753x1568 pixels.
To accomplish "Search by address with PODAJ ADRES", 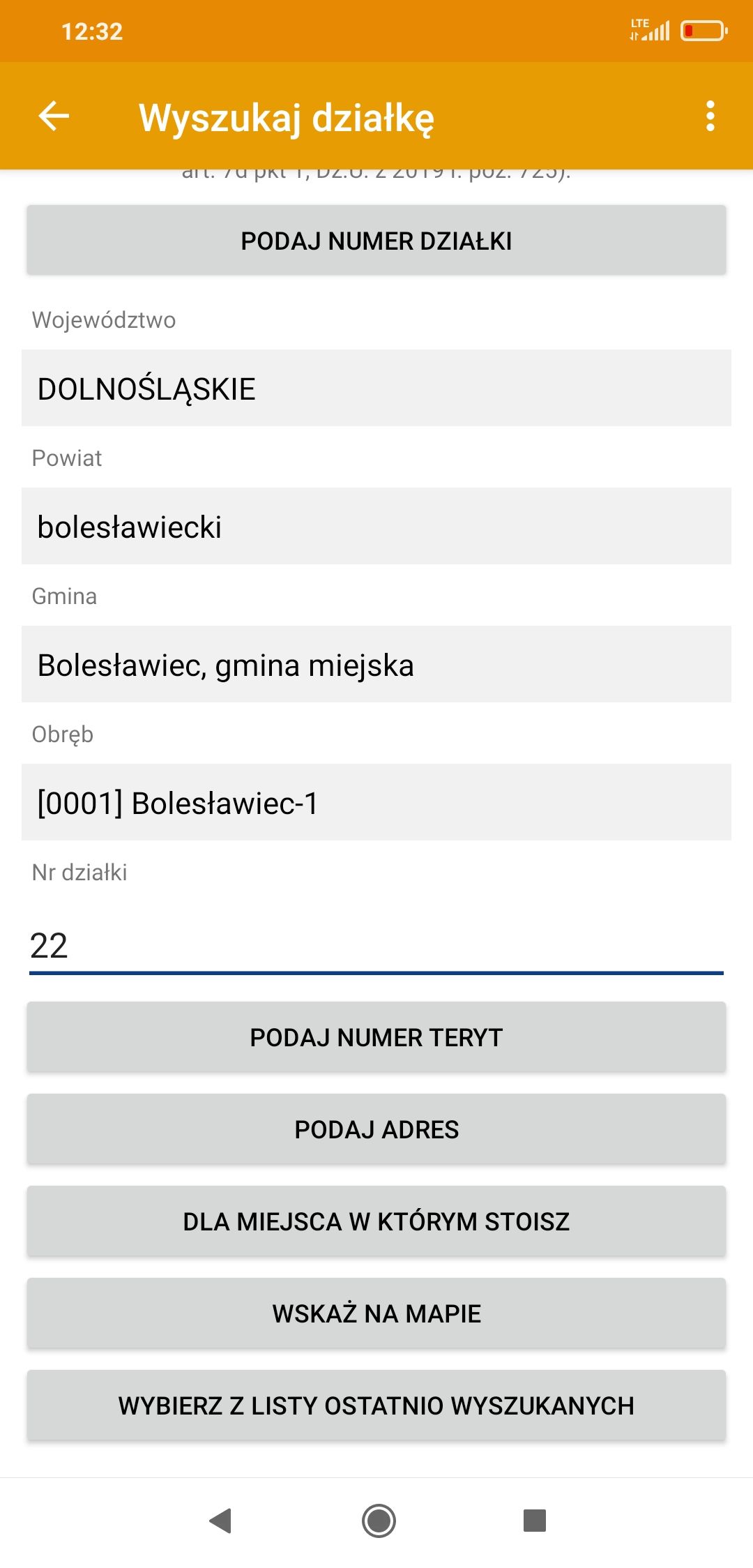I will click(376, 1129).
